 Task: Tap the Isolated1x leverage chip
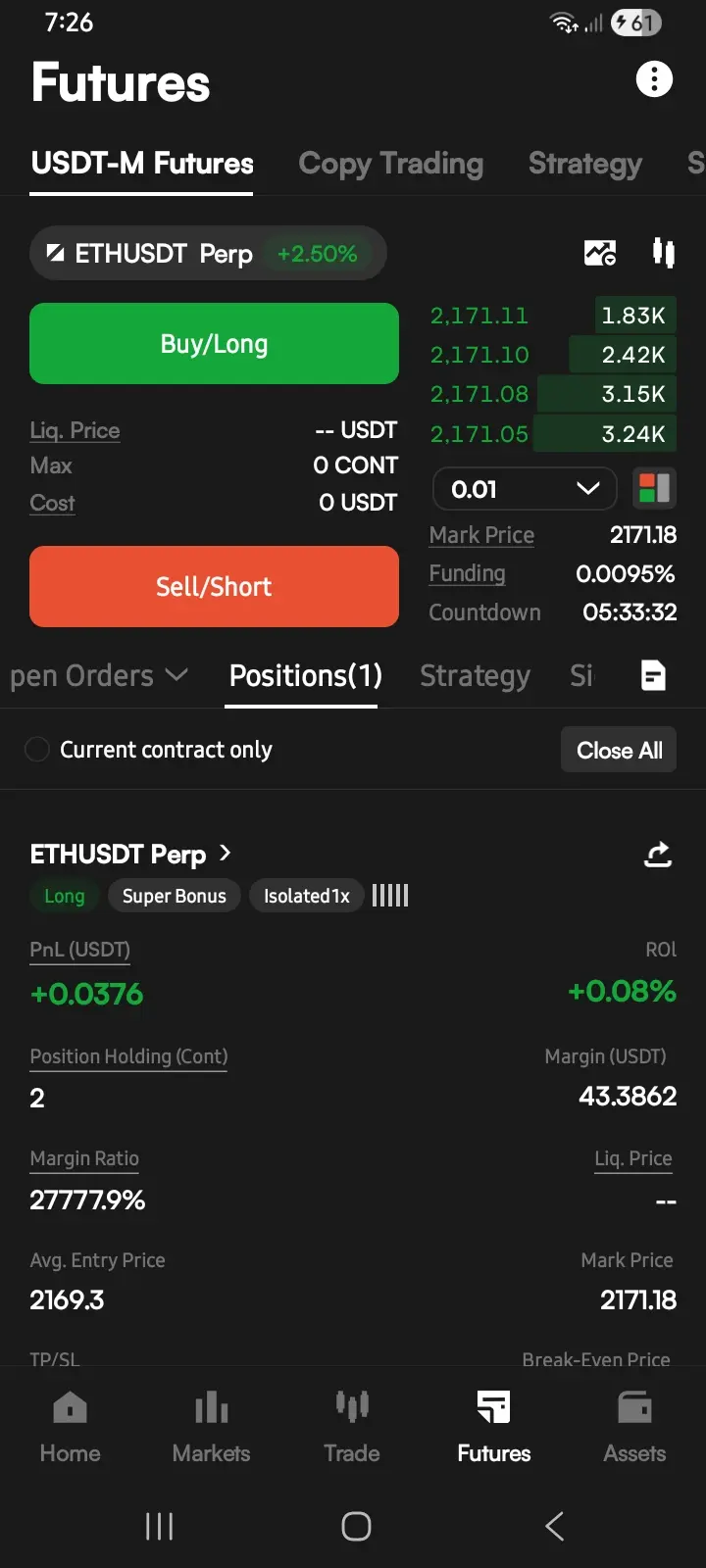[306, 896]
